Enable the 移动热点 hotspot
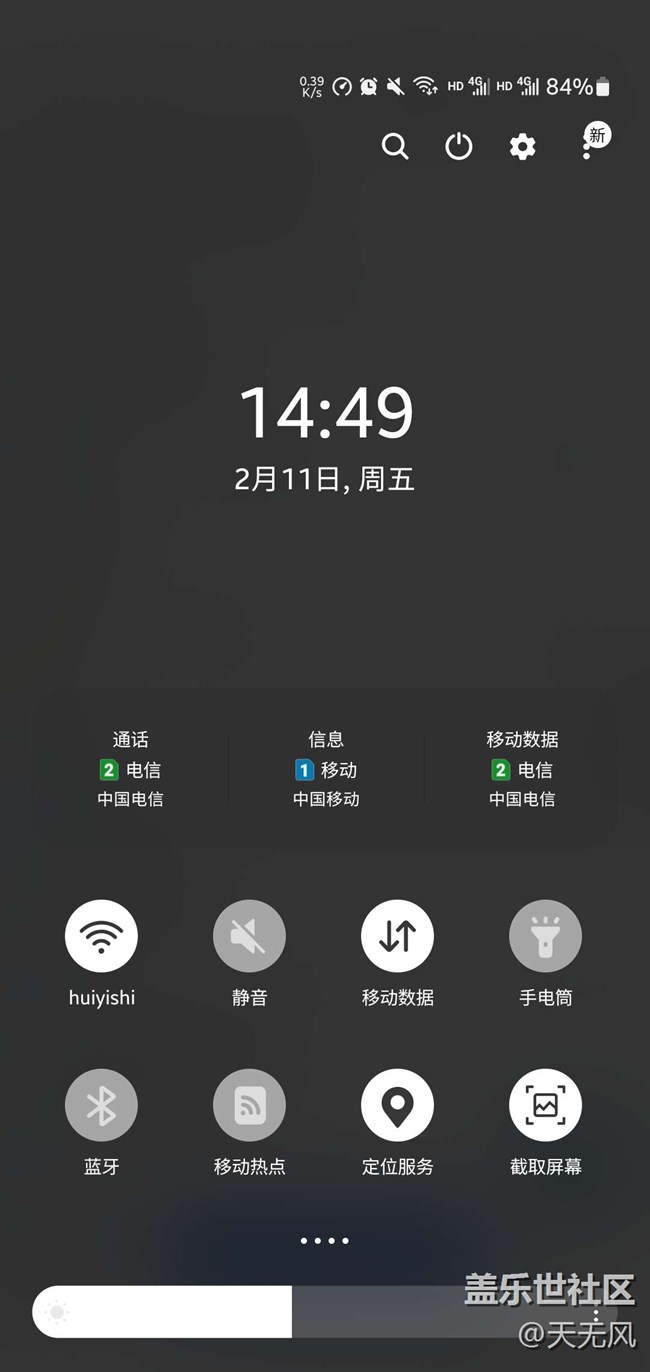Viewport: 650px width, 1372px height. (x=249, y=1105)
